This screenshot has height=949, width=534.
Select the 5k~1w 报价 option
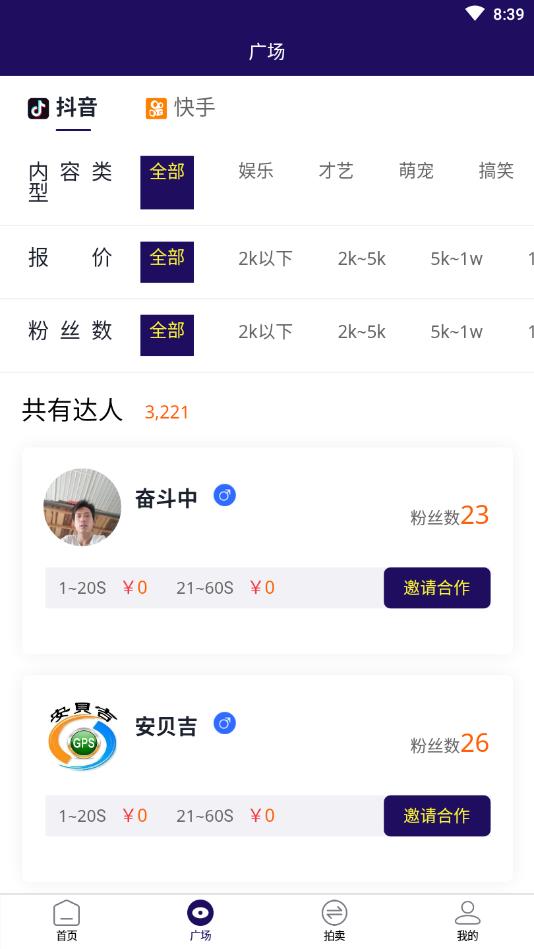tap(457, 259)
